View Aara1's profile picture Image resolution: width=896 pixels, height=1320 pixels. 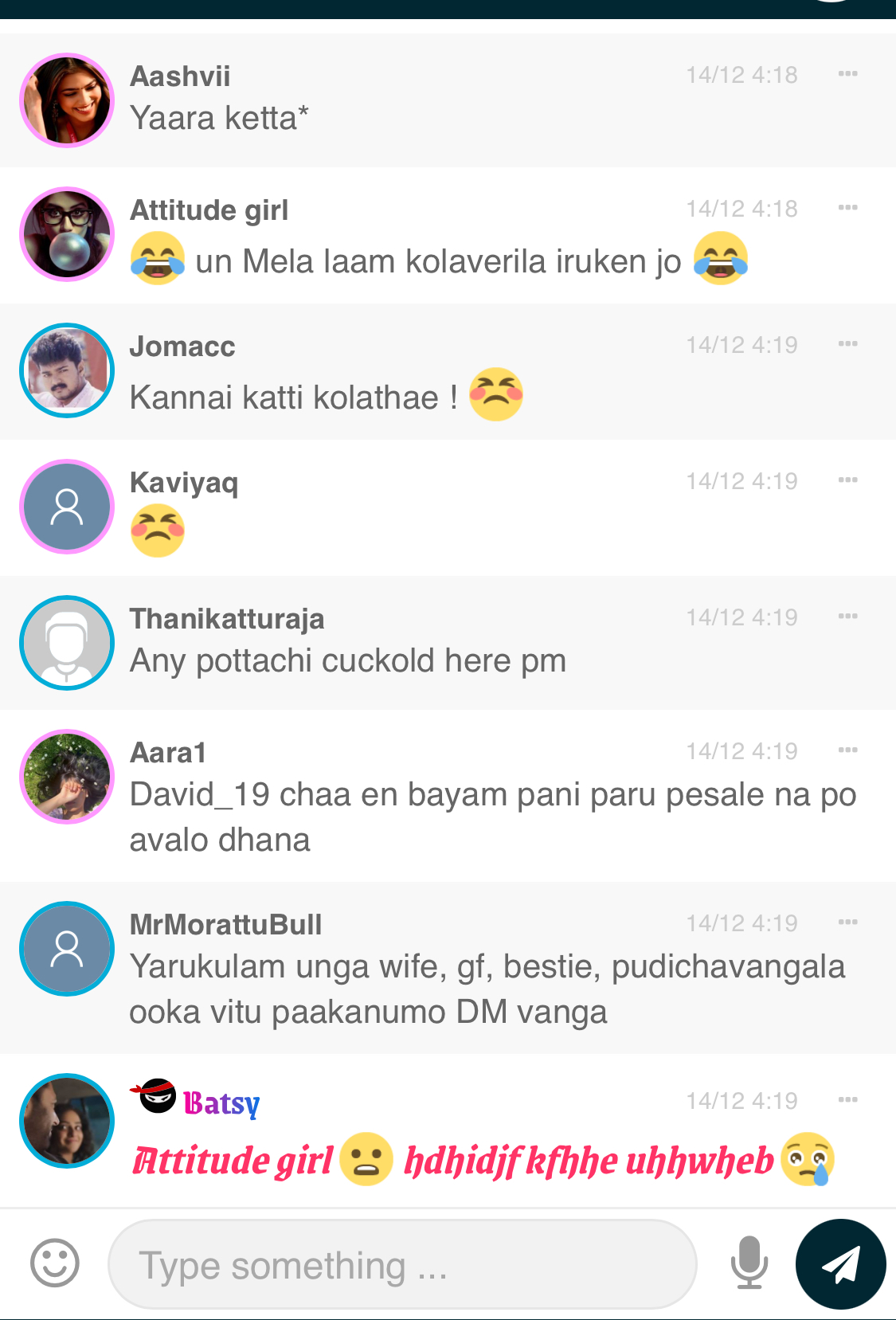67,777
